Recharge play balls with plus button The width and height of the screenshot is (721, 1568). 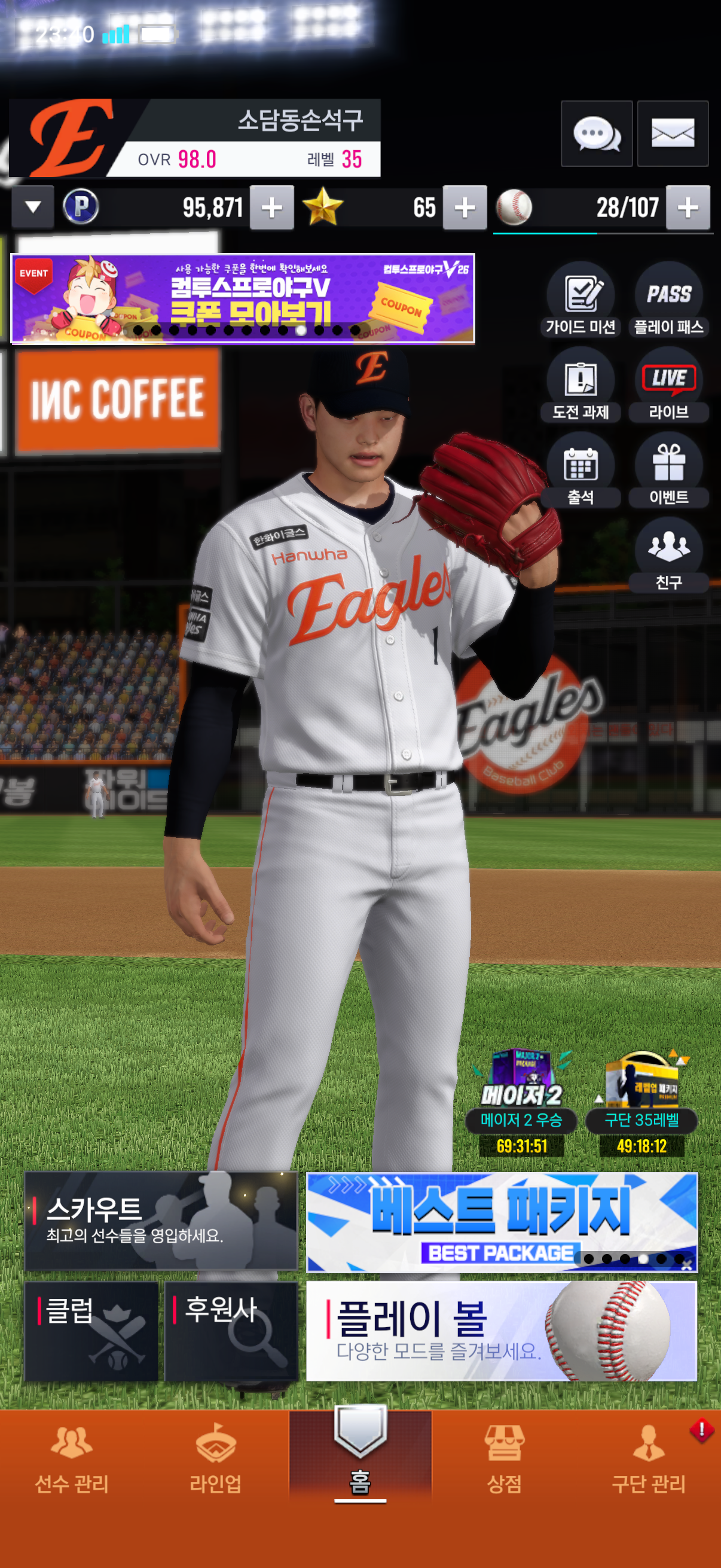pyautogui.click(x=688, y=208)
